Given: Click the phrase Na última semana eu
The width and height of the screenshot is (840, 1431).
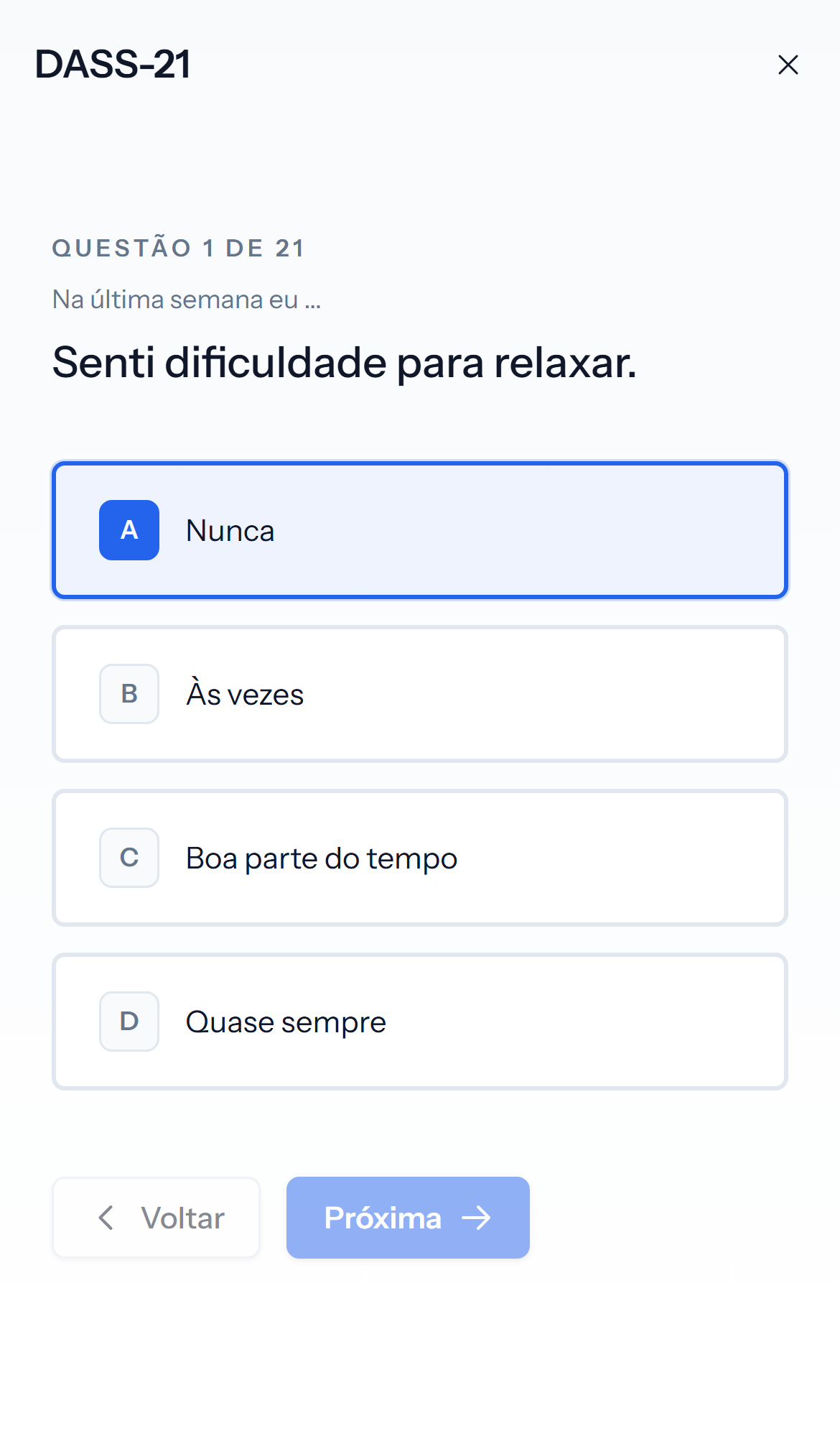Looking at the screenshot, I should (186, 299).
